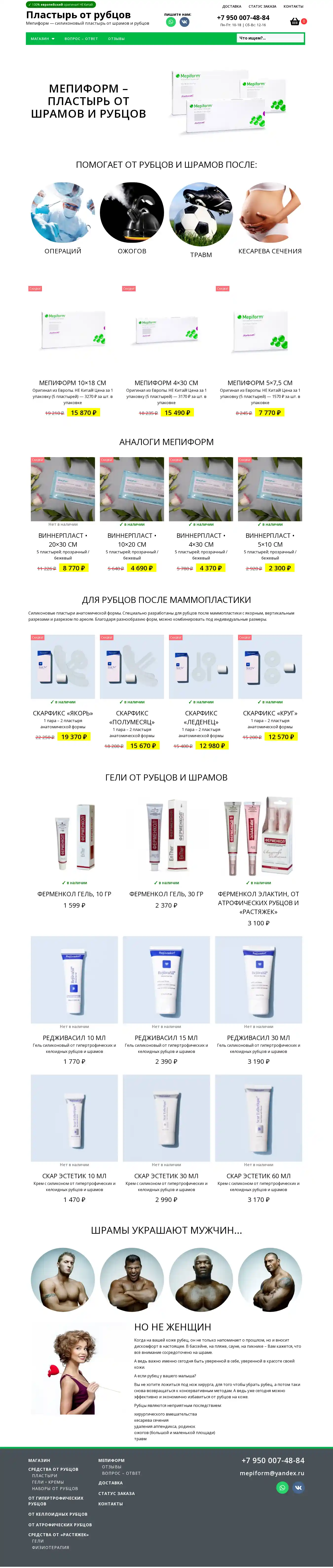Open product Мепиформ 4×30 см

pyautogui.click(x=166, y=383)
